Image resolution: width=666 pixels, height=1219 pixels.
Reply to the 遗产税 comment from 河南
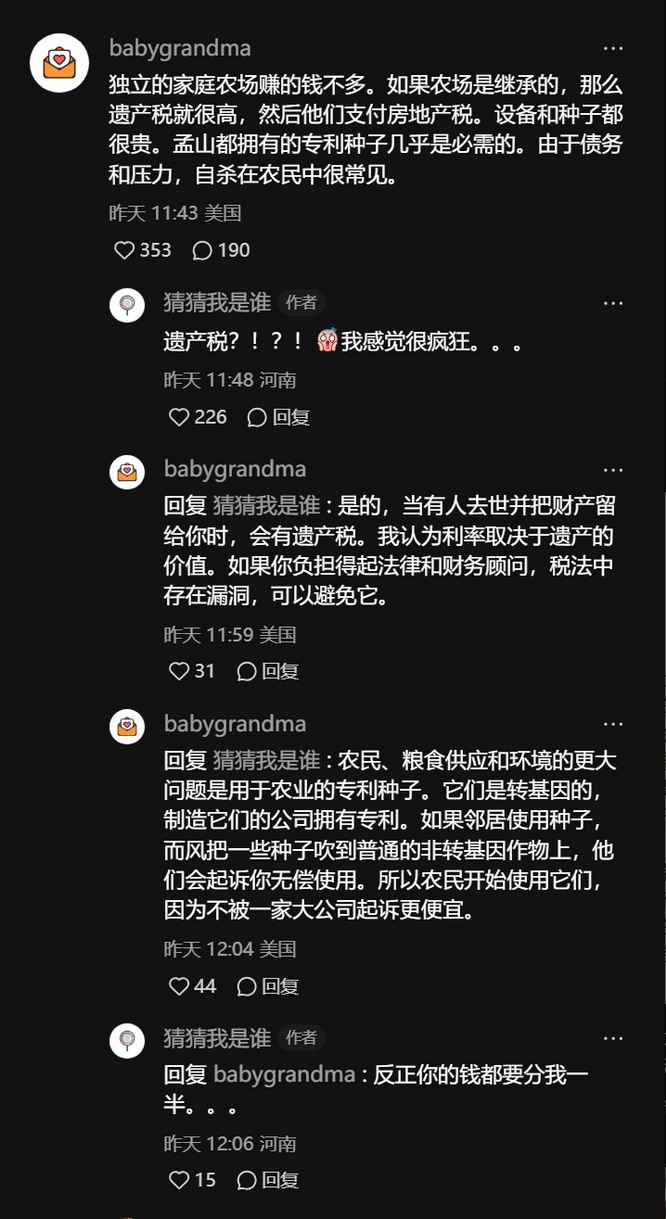279,417
